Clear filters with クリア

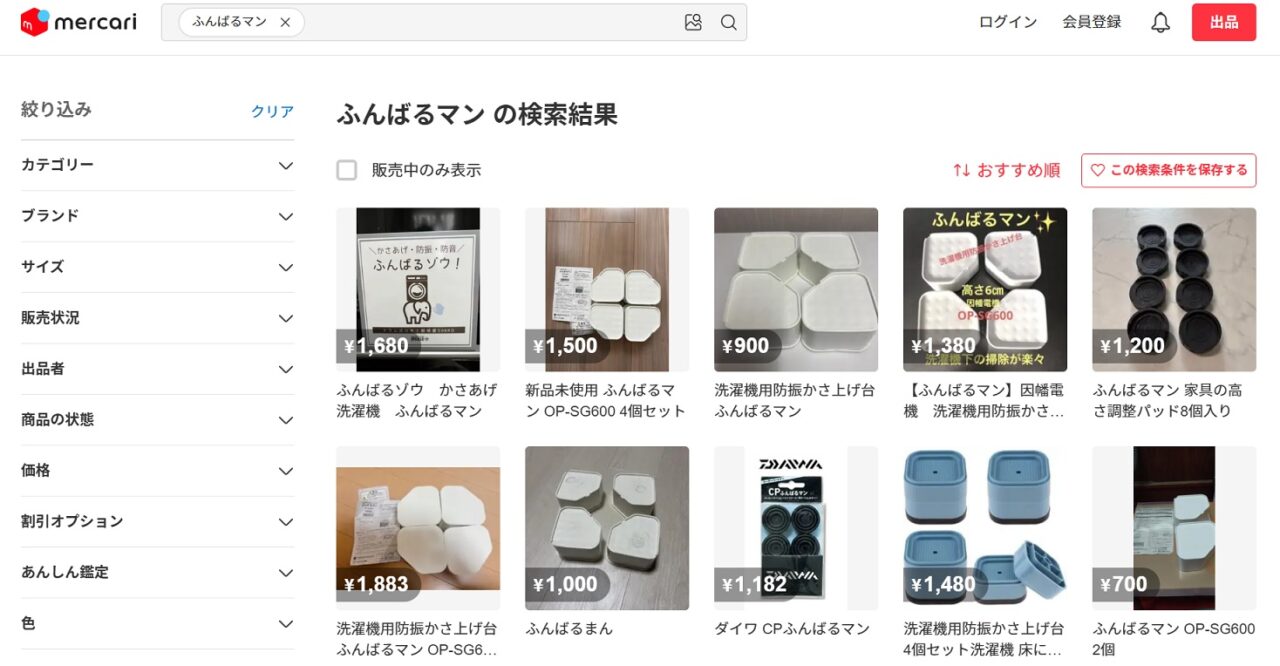[x=272, y=111]
